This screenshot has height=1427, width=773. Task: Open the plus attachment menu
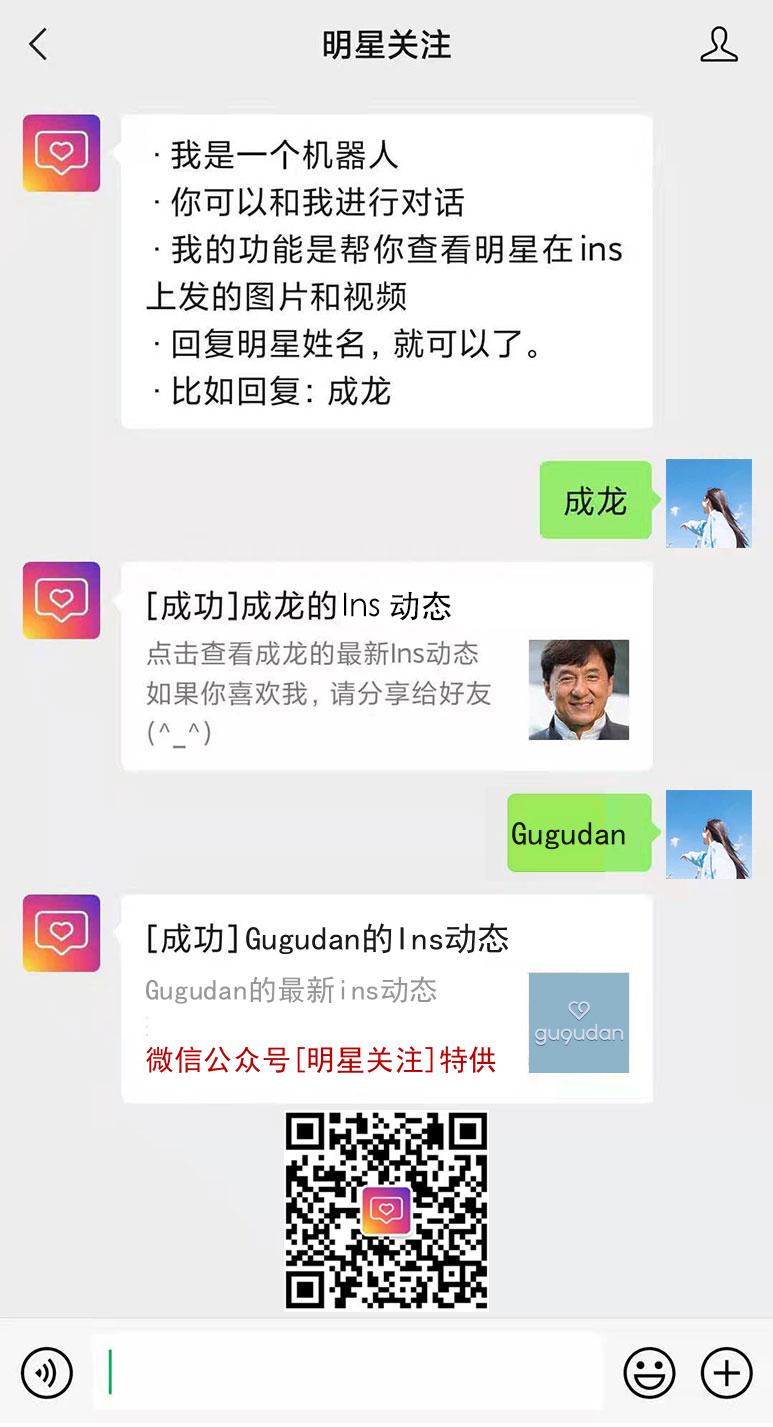click(x=726, y=1372)
